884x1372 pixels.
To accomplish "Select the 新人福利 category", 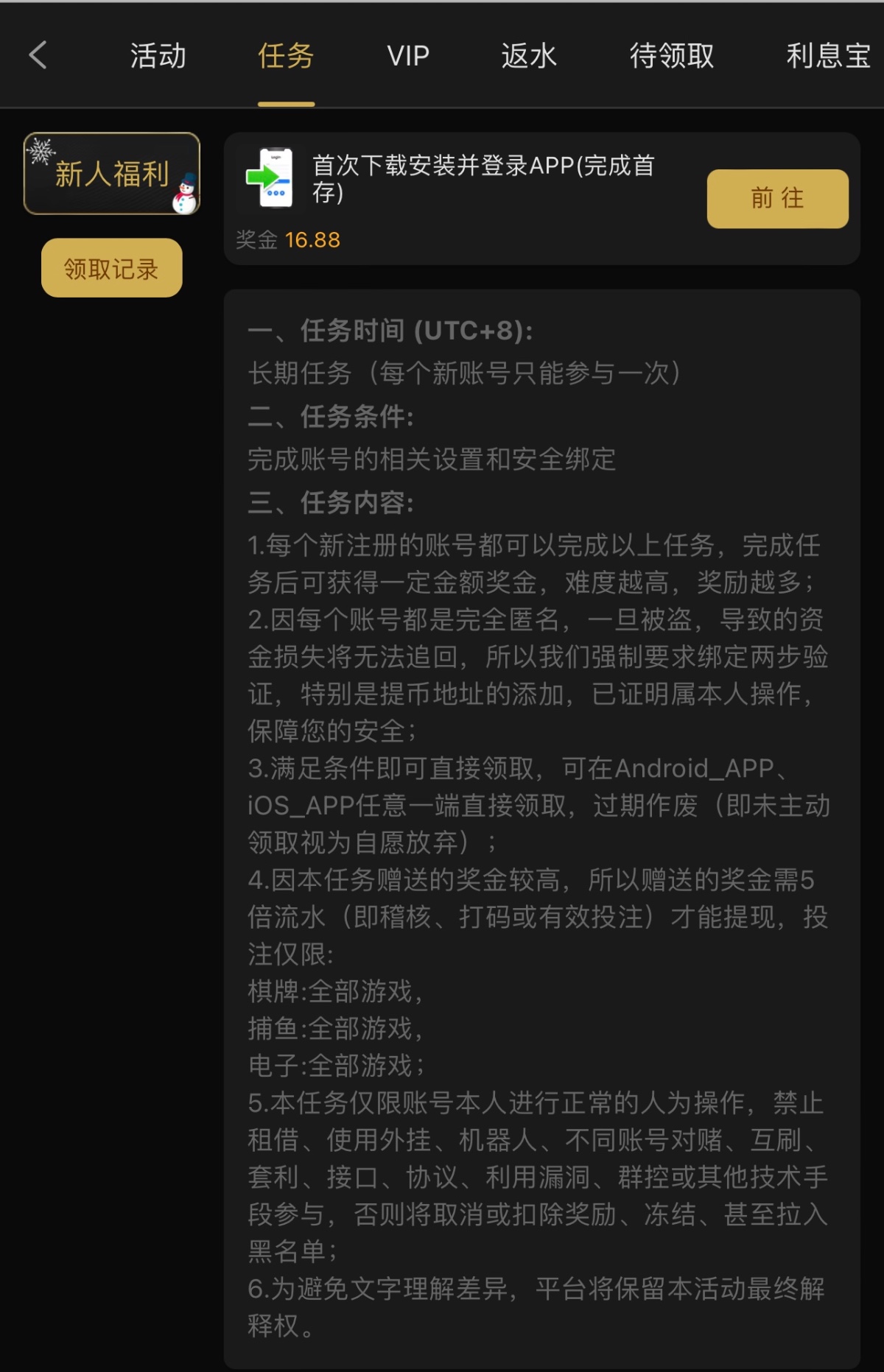I will click(x=112, y=174).
